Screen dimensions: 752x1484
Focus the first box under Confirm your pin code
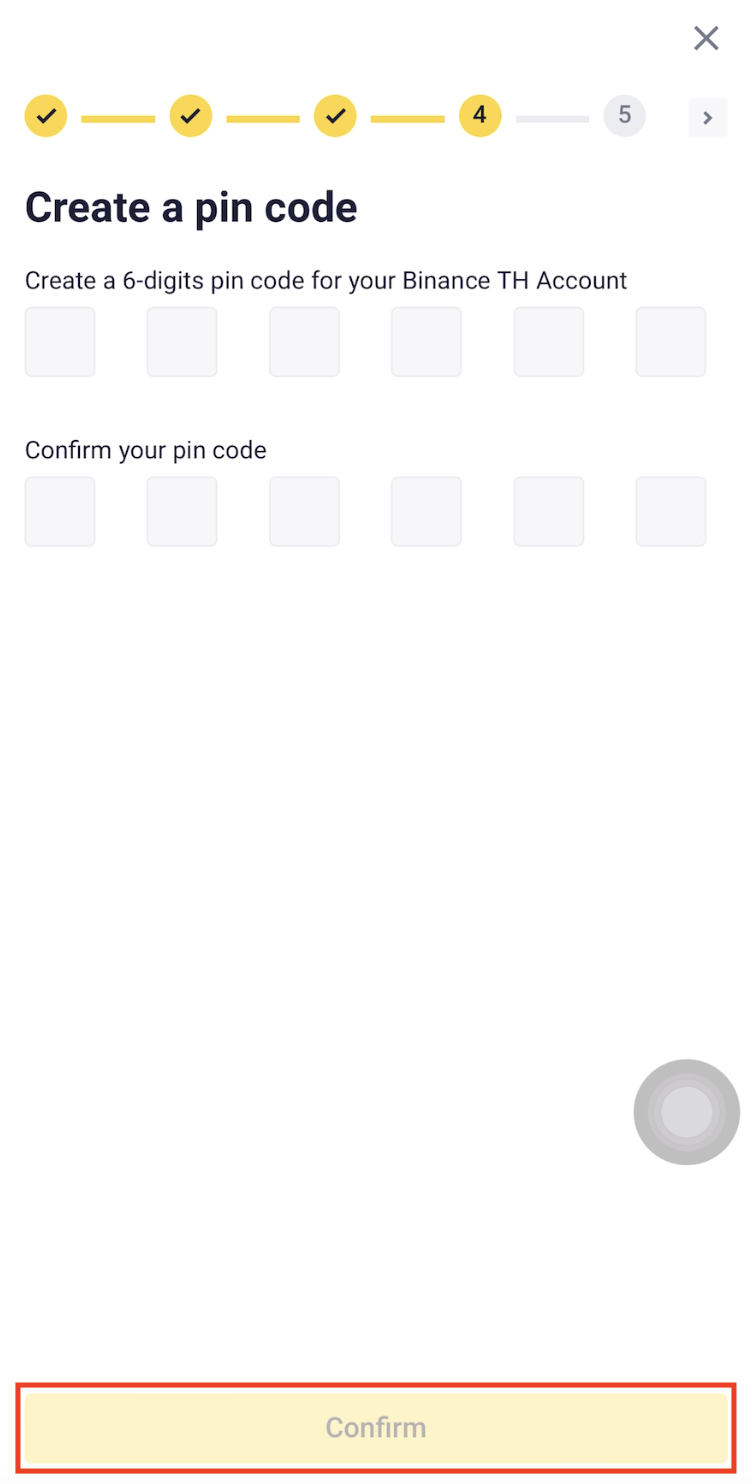pyautogui.click(x=60, y=512)
